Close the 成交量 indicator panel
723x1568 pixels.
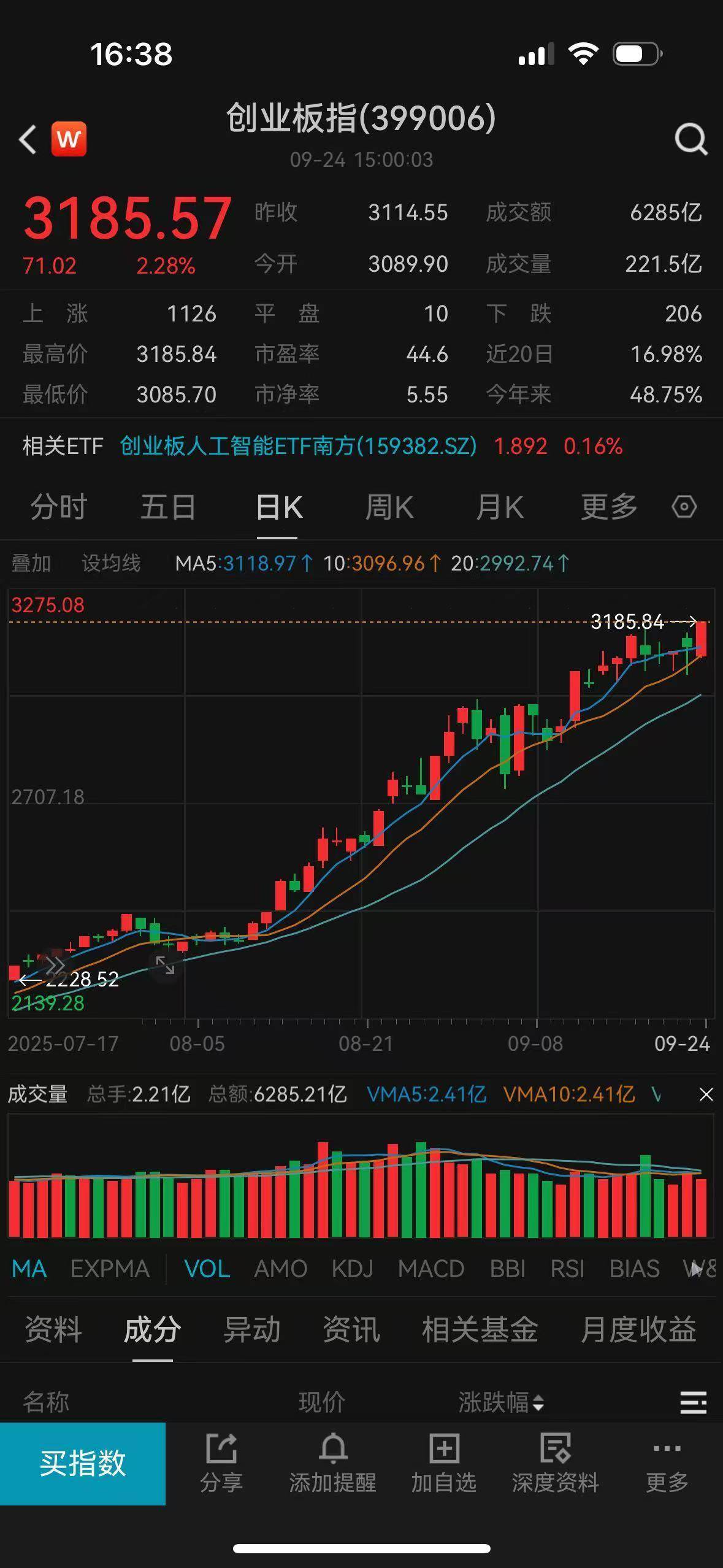tap(706, 1094)
